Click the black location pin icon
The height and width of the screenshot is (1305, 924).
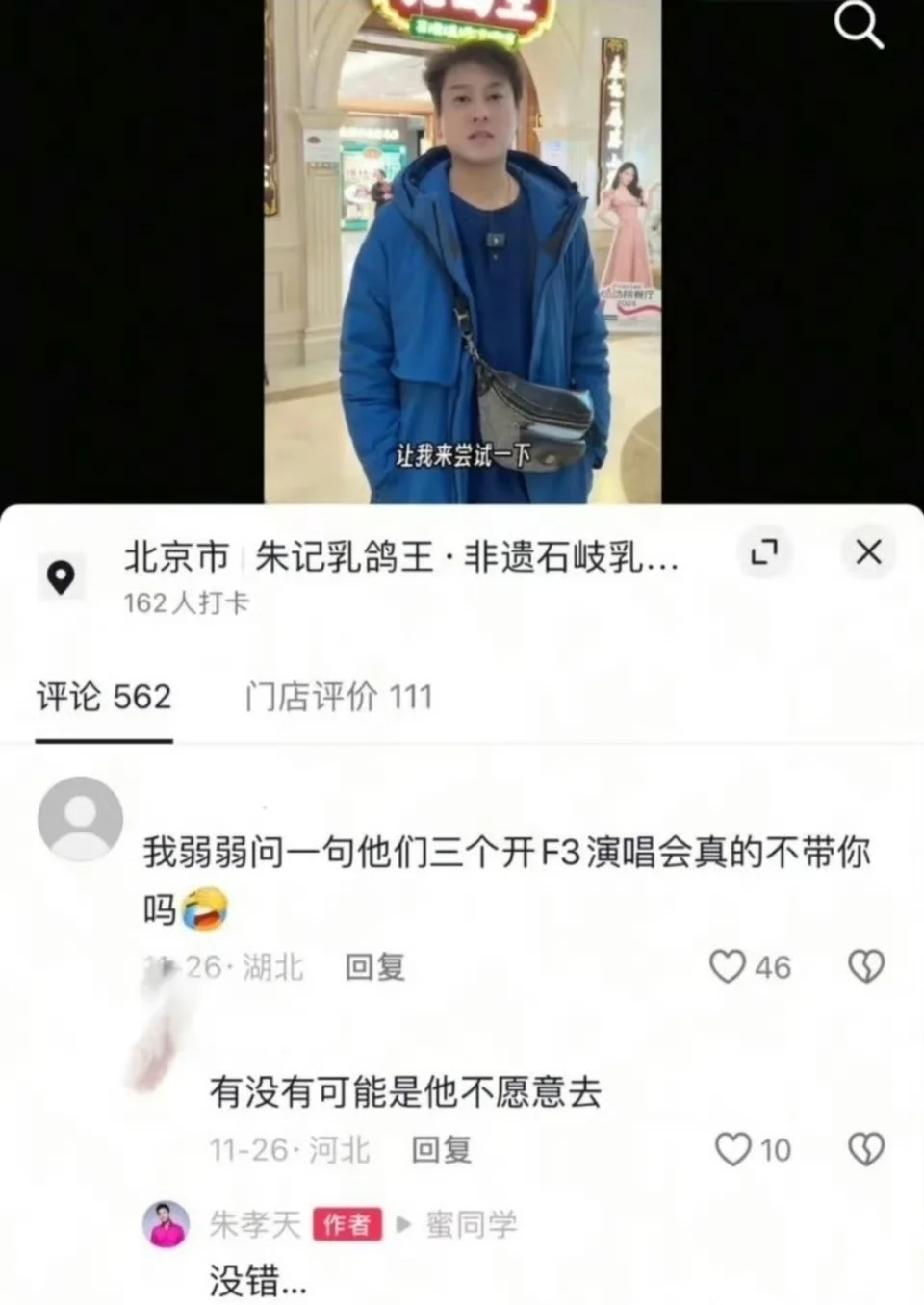(62, 576)
